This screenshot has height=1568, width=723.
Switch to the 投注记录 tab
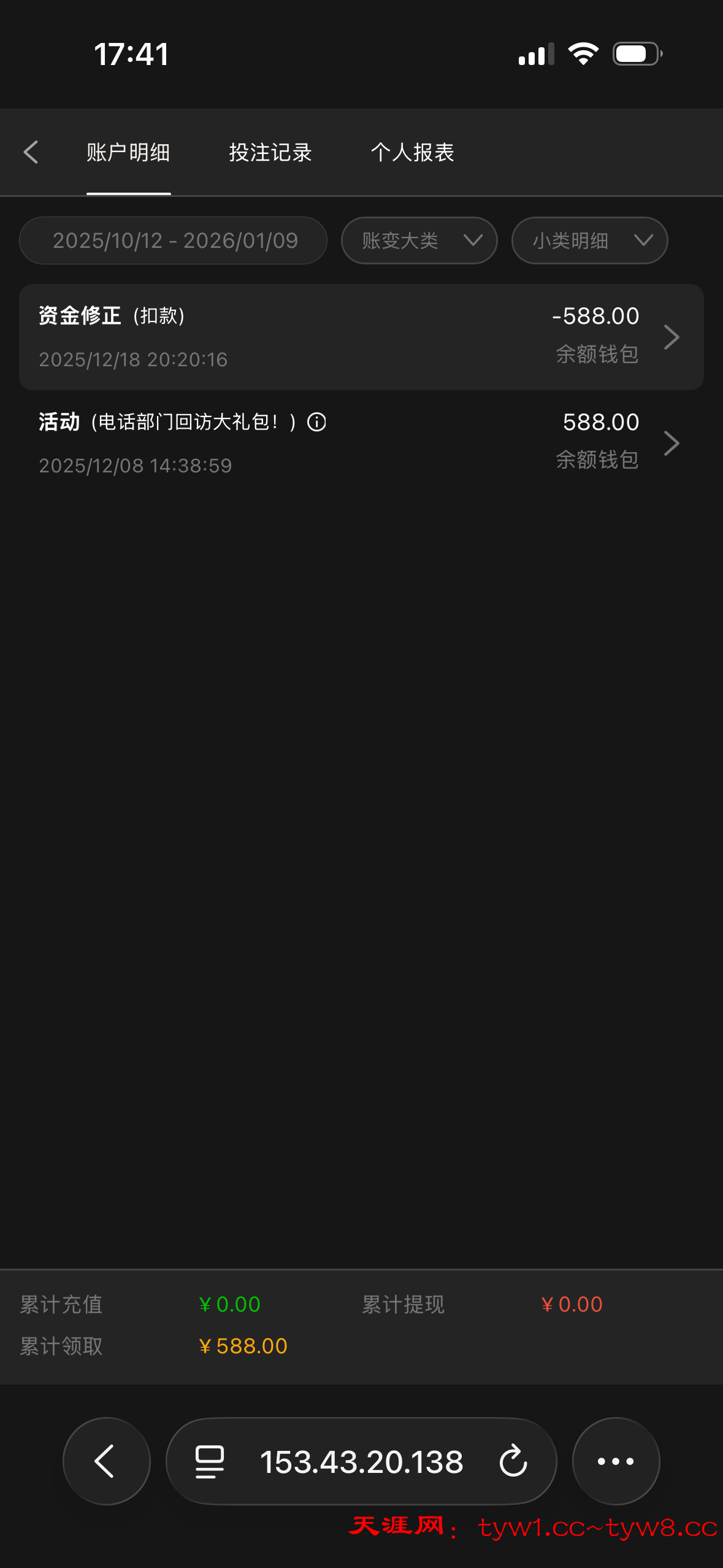click(270, 153)
